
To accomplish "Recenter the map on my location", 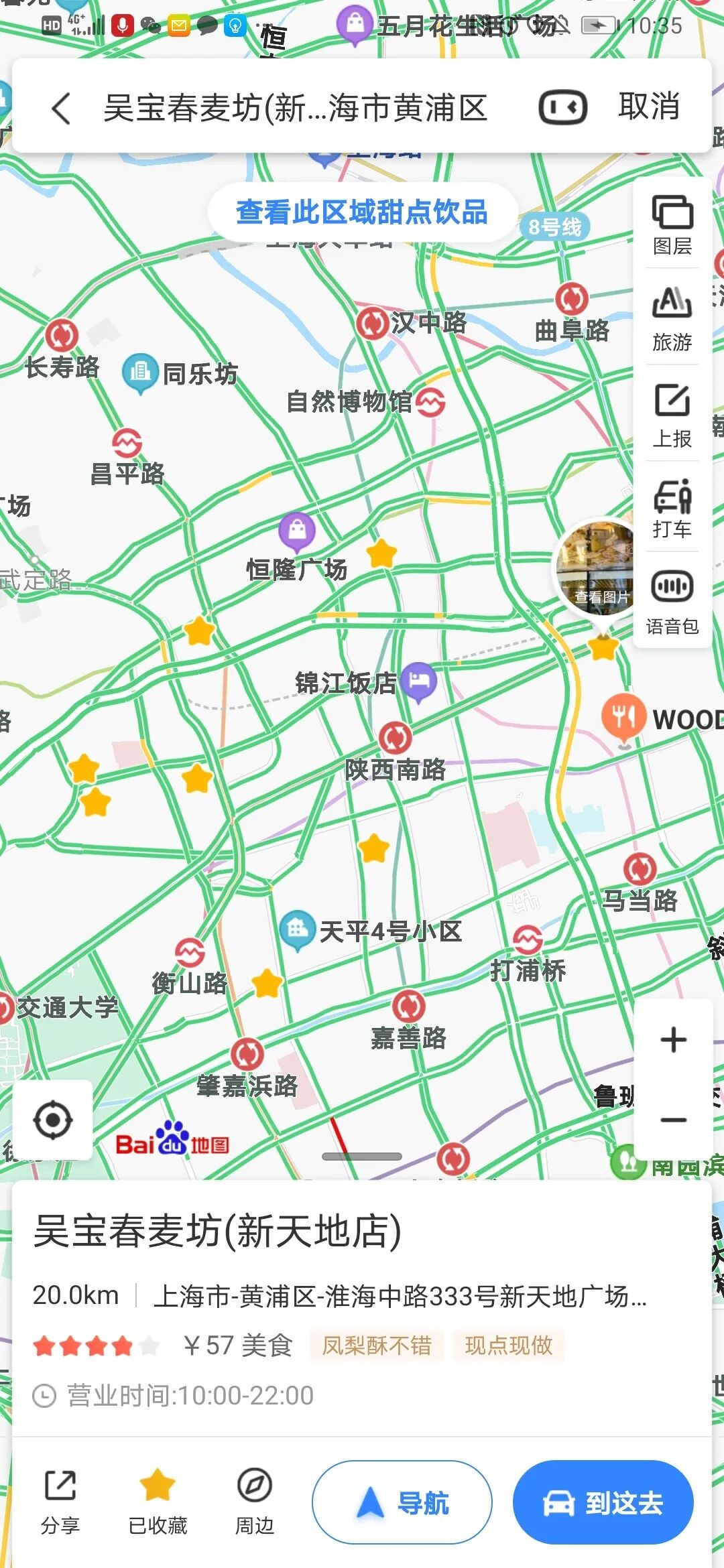I will [x=53, y=1120].
